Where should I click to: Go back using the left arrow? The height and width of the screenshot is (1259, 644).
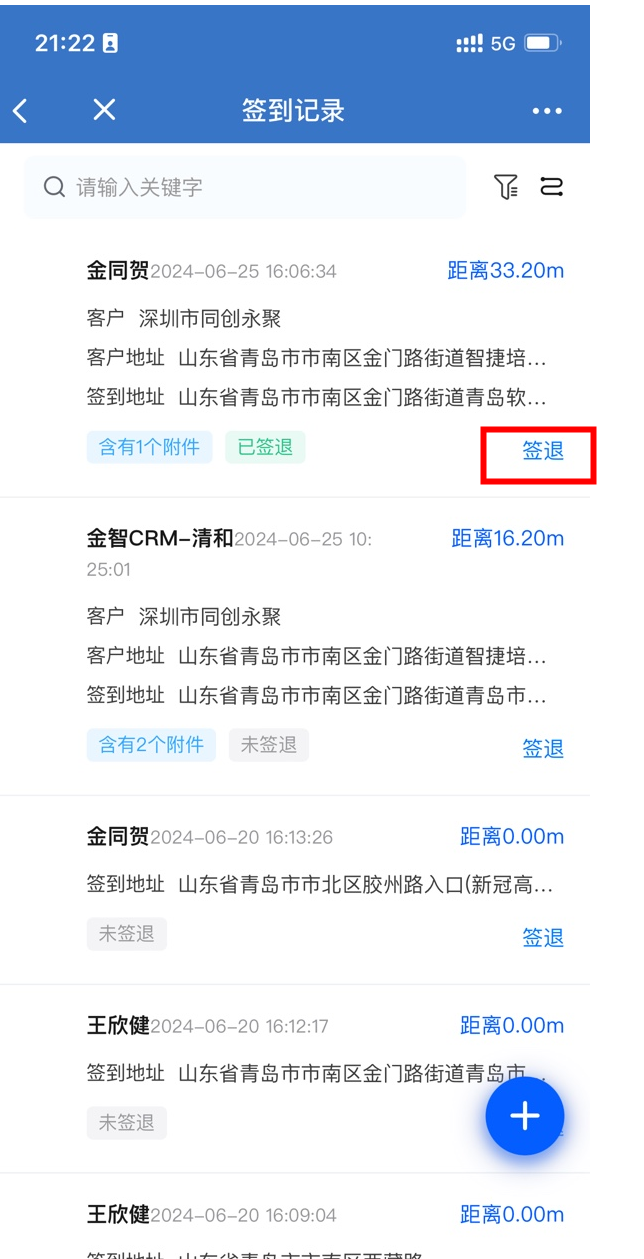[20, 110]
